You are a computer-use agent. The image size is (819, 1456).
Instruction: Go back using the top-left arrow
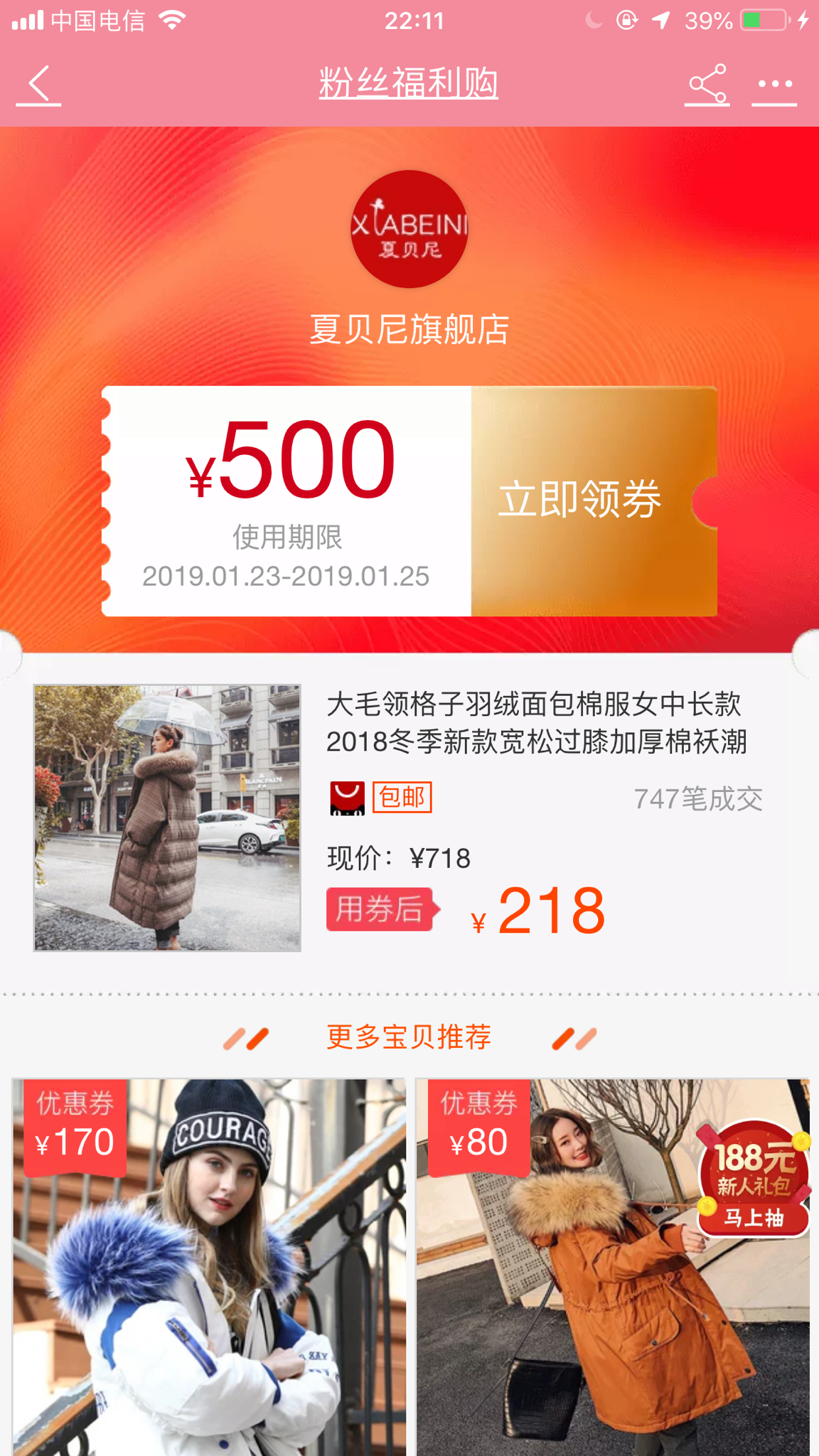coord(39,84)
